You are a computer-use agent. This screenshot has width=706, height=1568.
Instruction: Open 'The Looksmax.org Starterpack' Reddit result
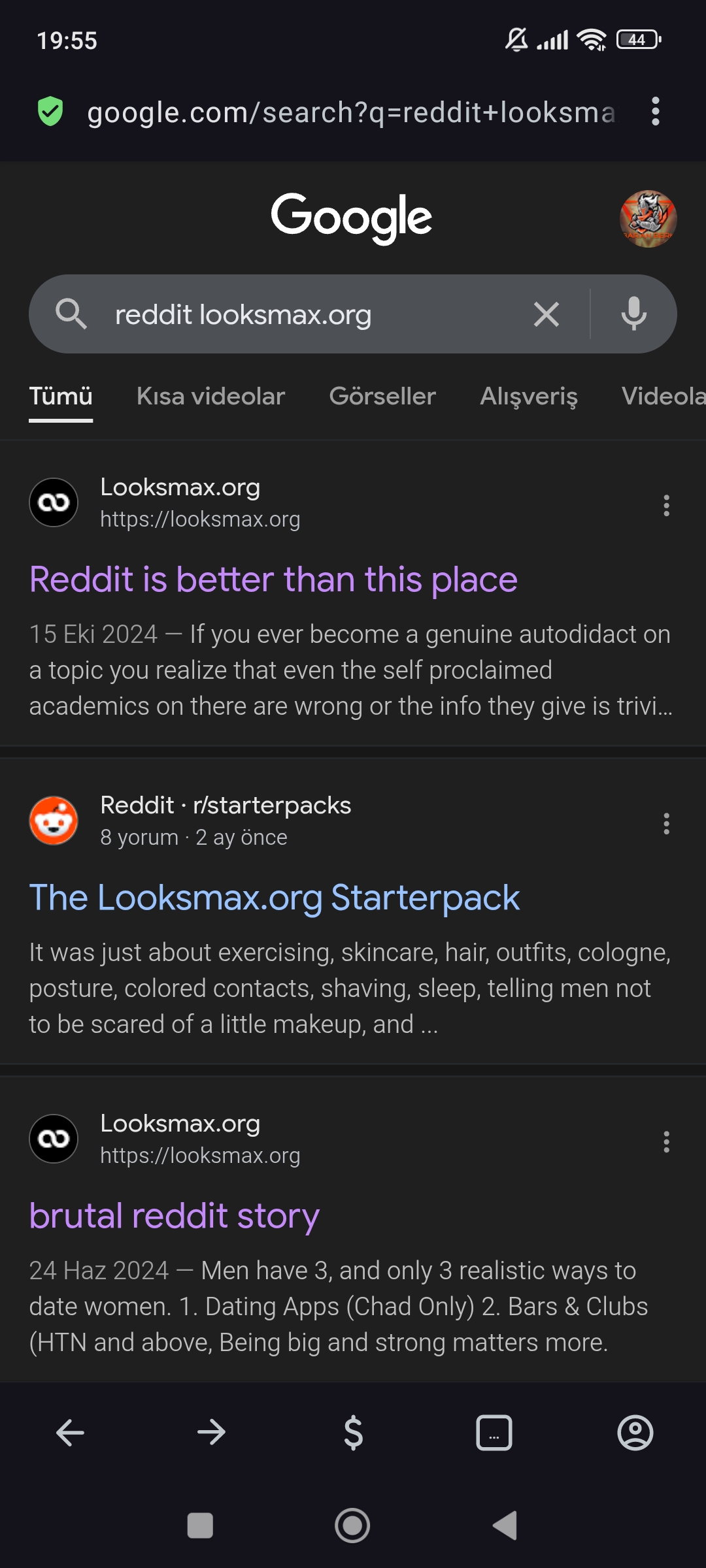pyautogui.click(x=275, y=898)
